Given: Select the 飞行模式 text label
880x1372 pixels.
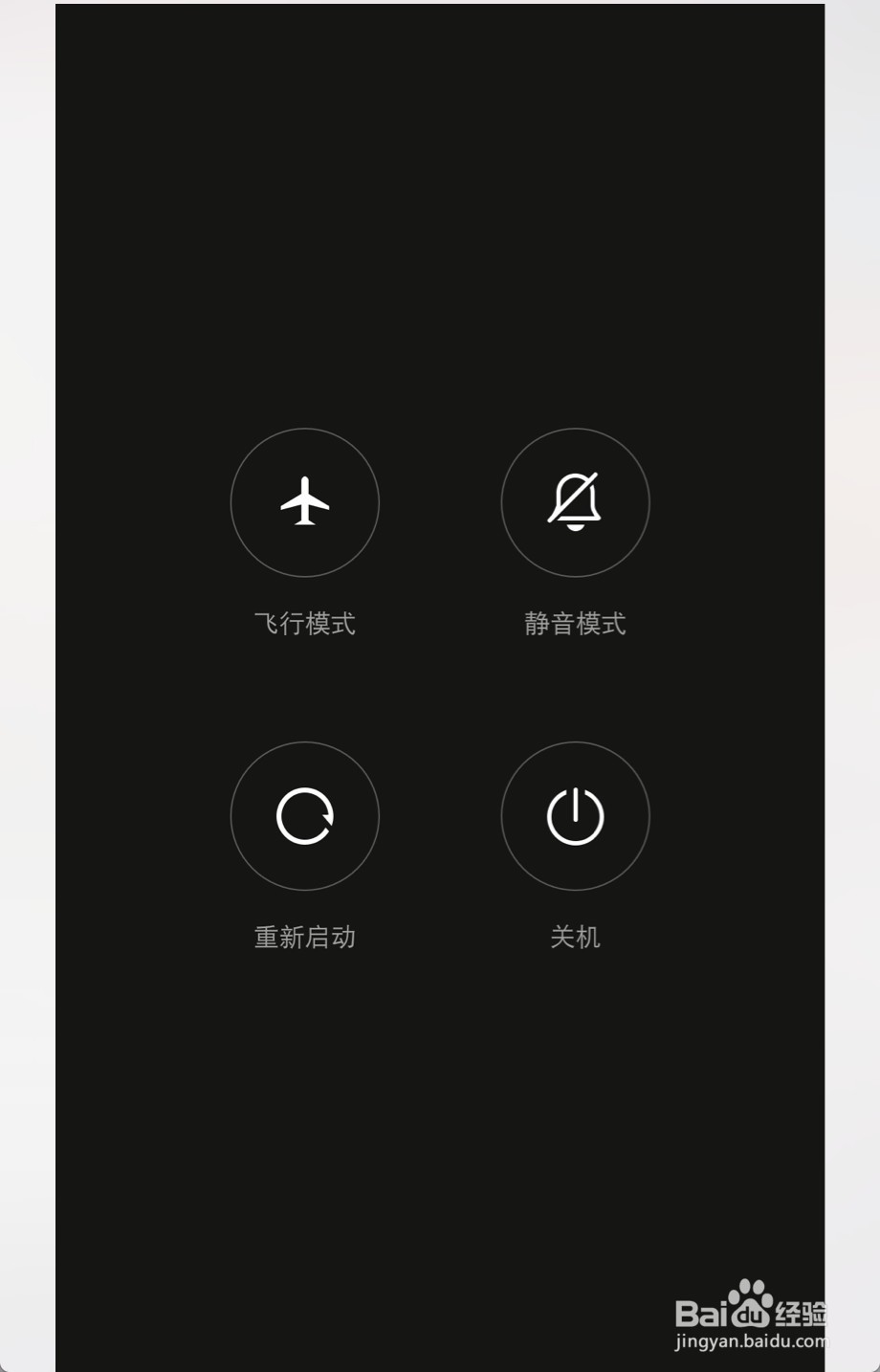Looking at the screenshot, I should tap(305, 622).
